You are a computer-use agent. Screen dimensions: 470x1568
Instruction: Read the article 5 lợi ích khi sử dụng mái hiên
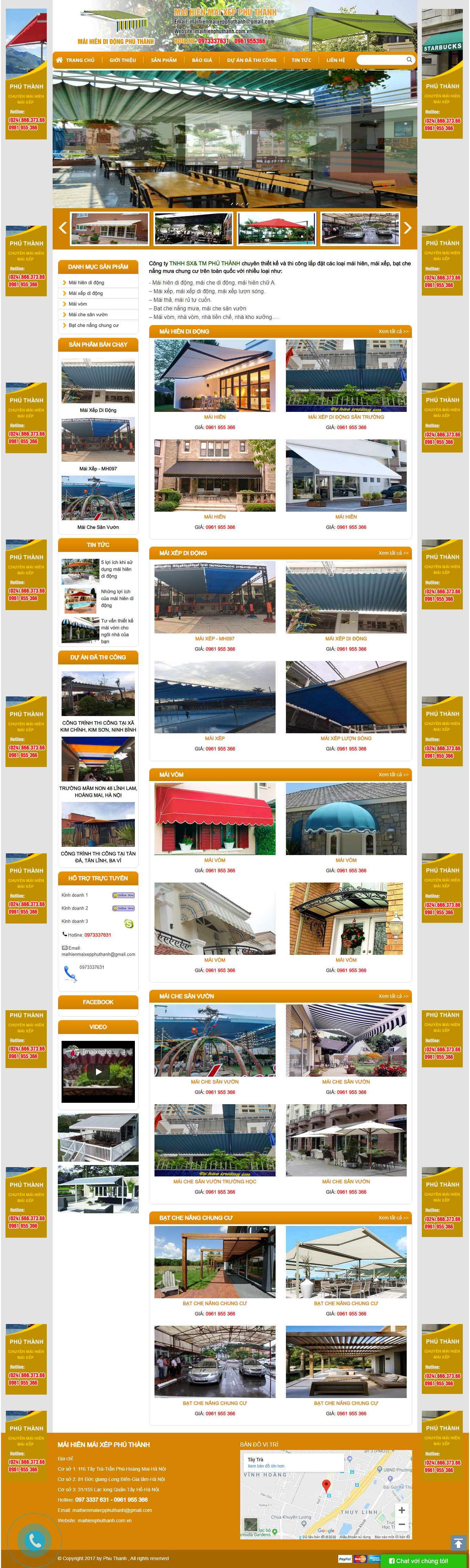coord(116,569)
